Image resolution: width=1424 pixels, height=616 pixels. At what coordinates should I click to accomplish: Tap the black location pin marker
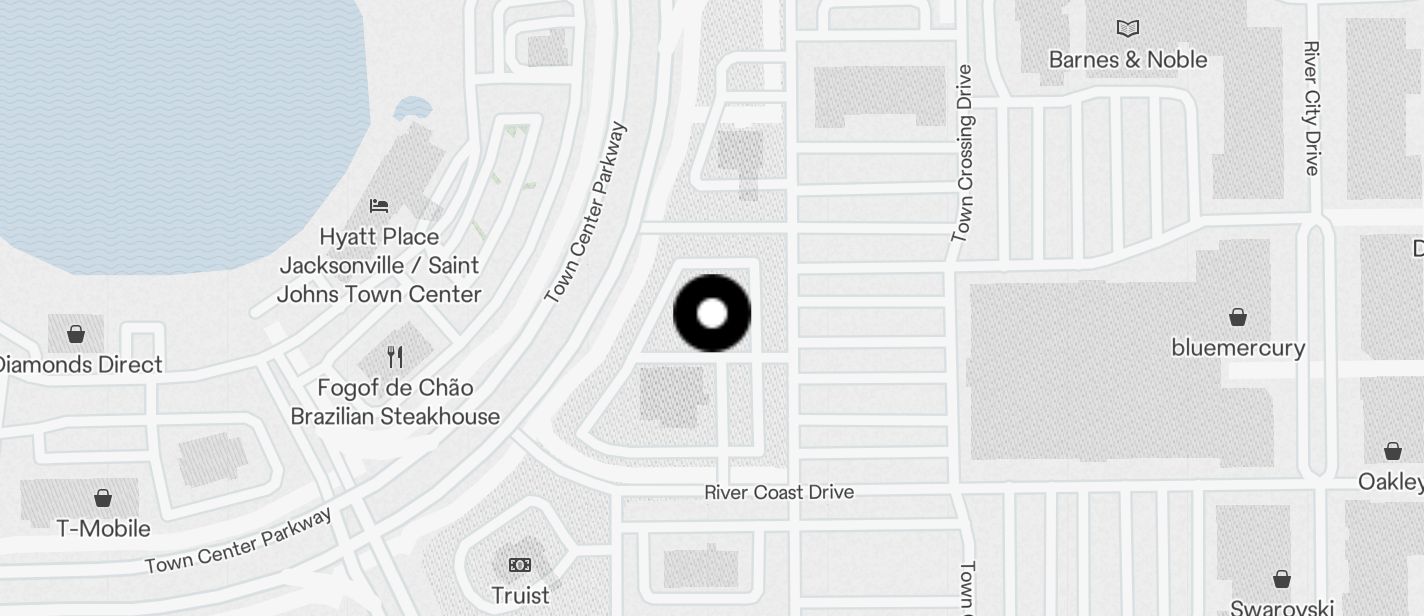(712, 313)
